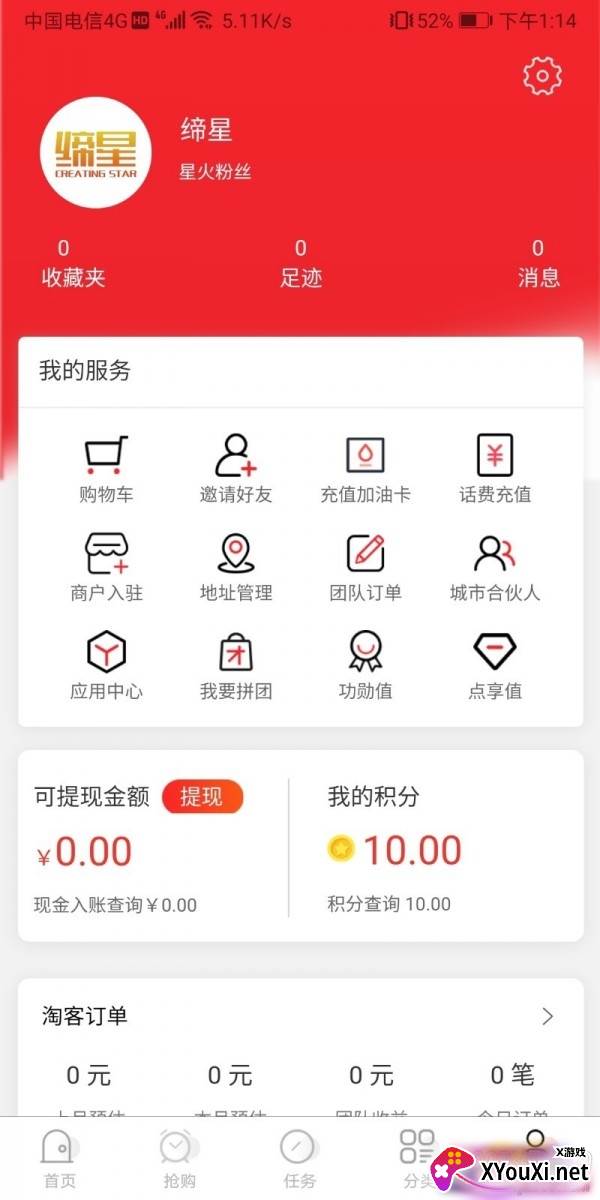Select 我要拼团 group buy
The width and height of the screenshot is (600, 1200).
click(x=236, y=665)
